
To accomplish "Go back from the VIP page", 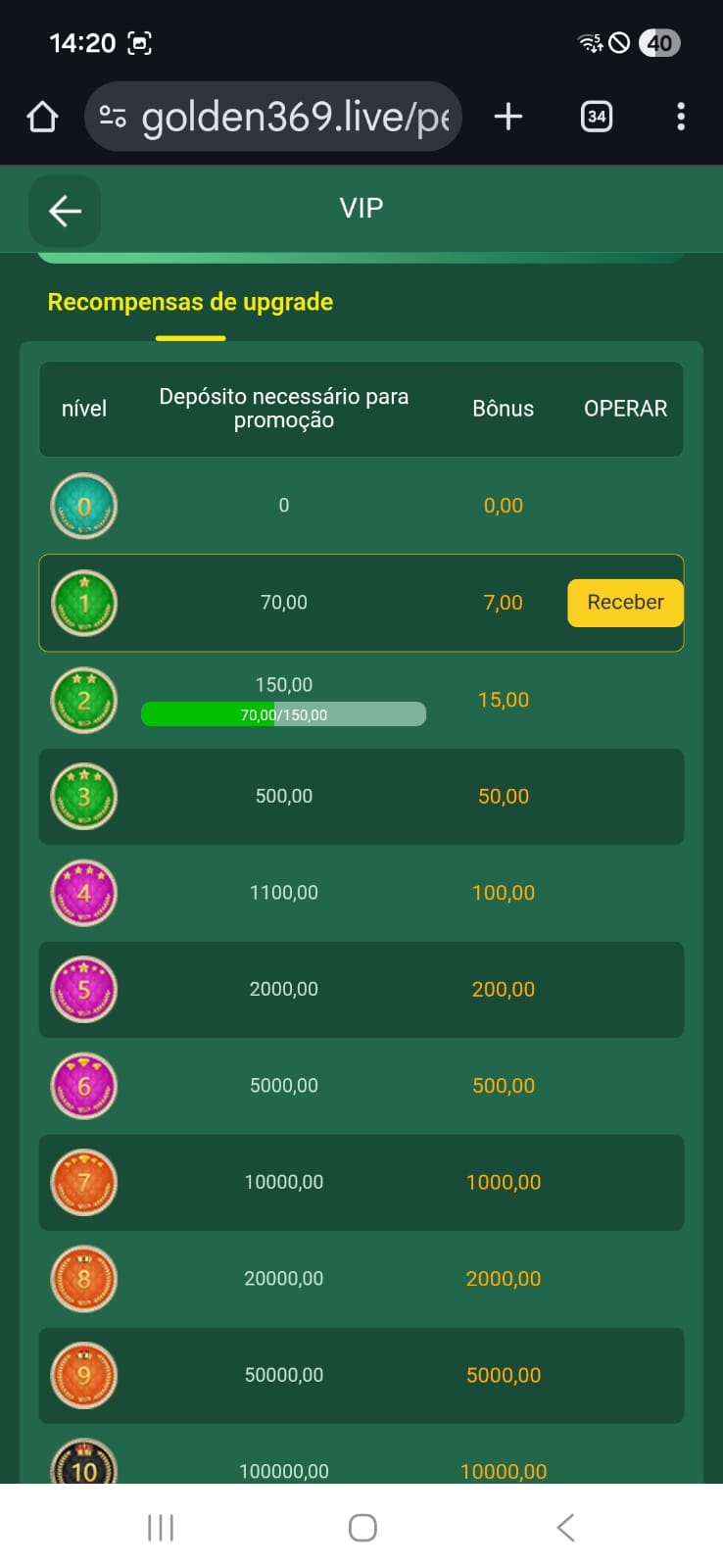I will 65,211.
